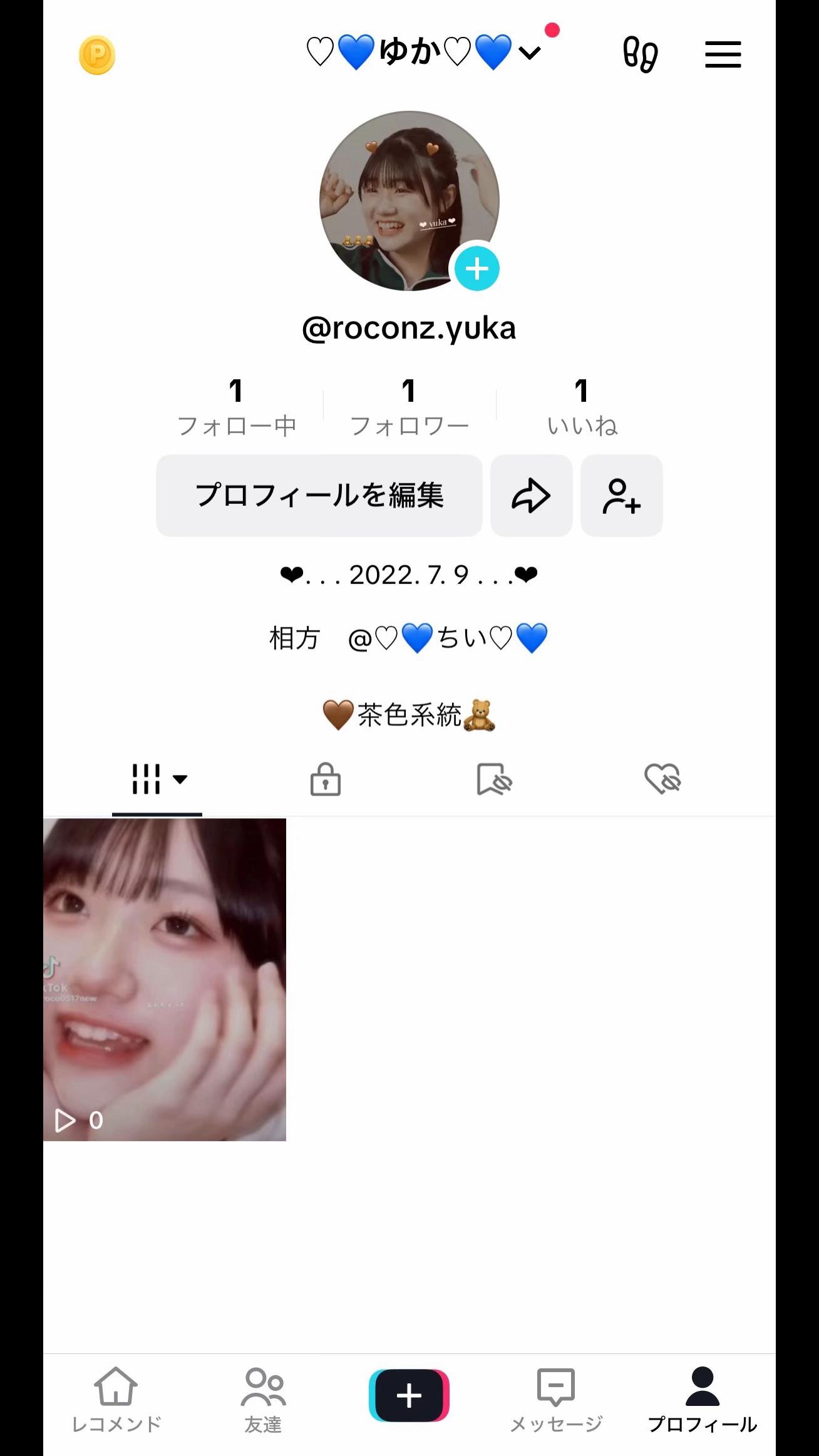
Task: Tap the plus badge on profile photo
Action: (476, 269)
